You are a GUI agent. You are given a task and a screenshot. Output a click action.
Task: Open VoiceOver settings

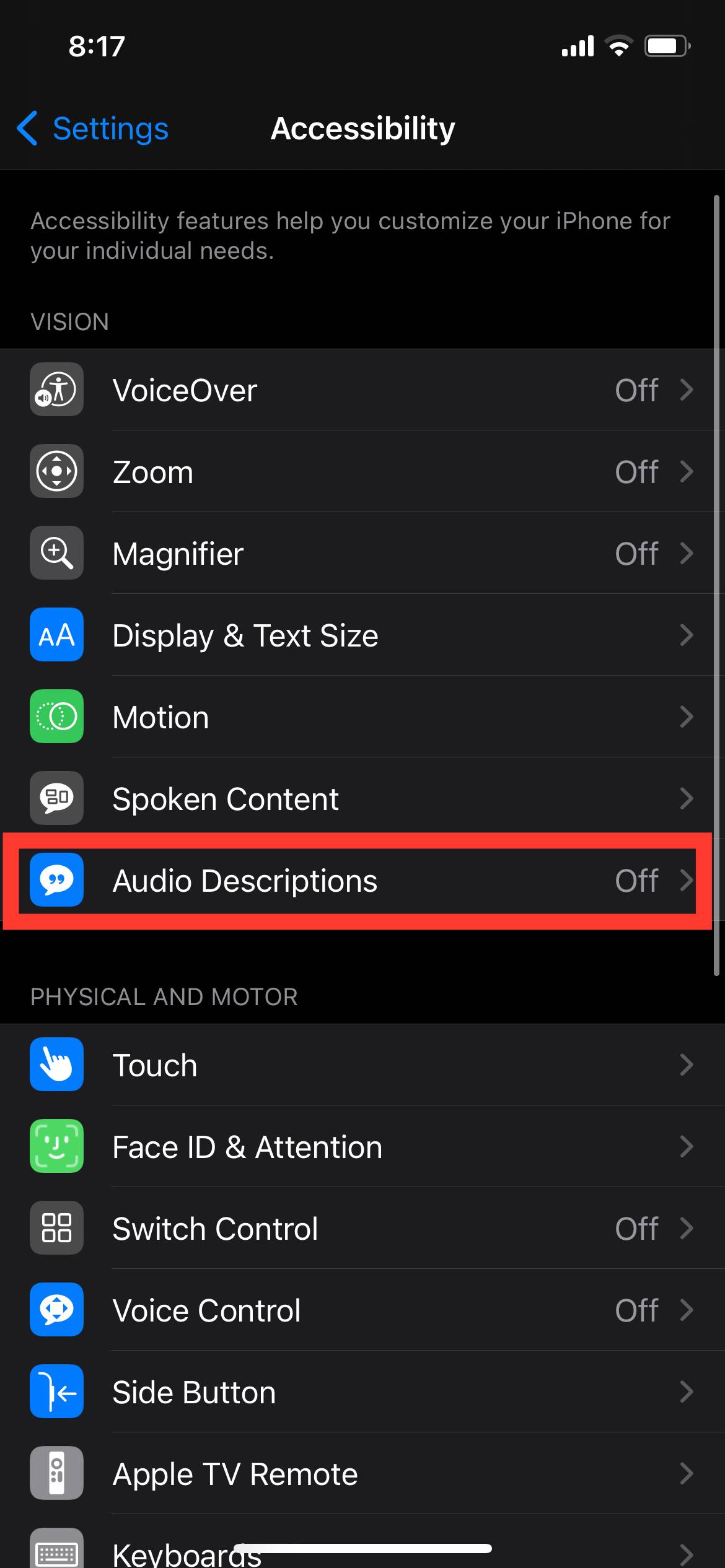click(362, 390)
